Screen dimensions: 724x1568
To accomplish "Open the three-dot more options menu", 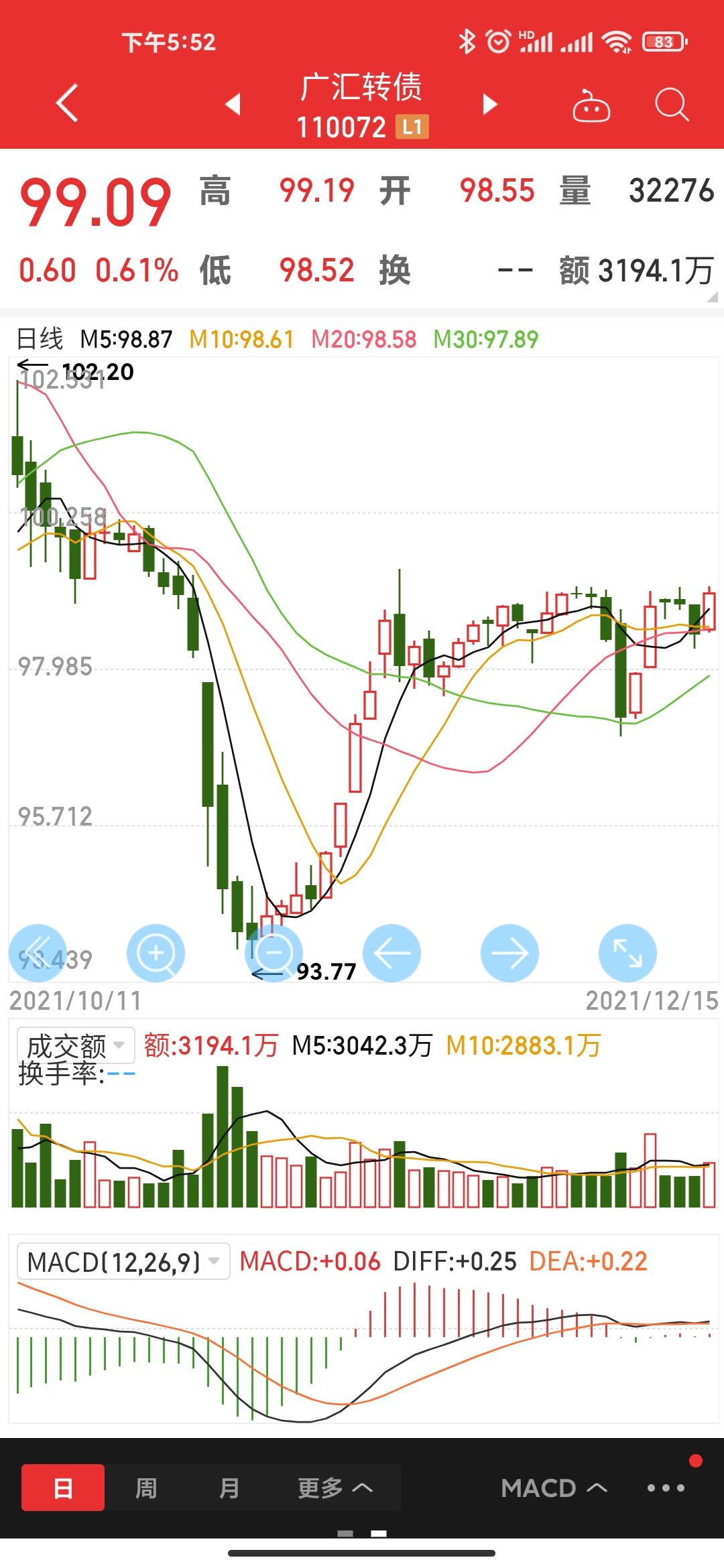I will (x=666, y=1488).
